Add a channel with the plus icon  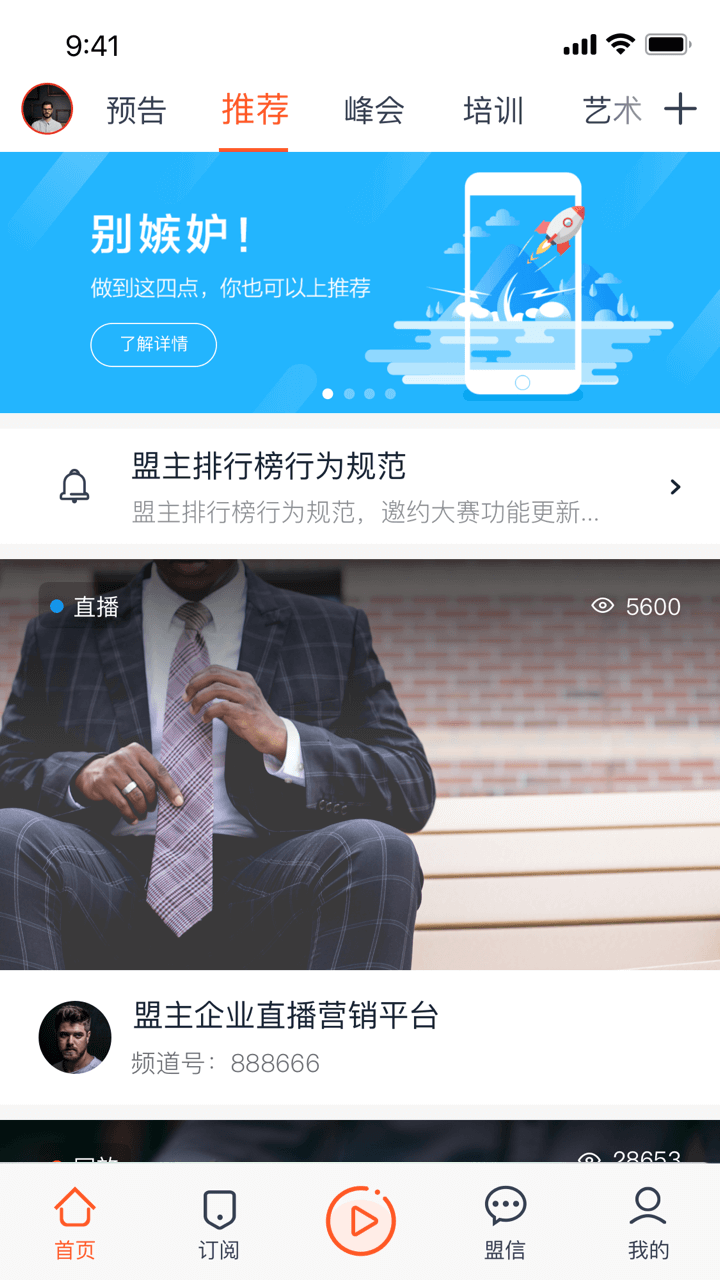(680, 109)
